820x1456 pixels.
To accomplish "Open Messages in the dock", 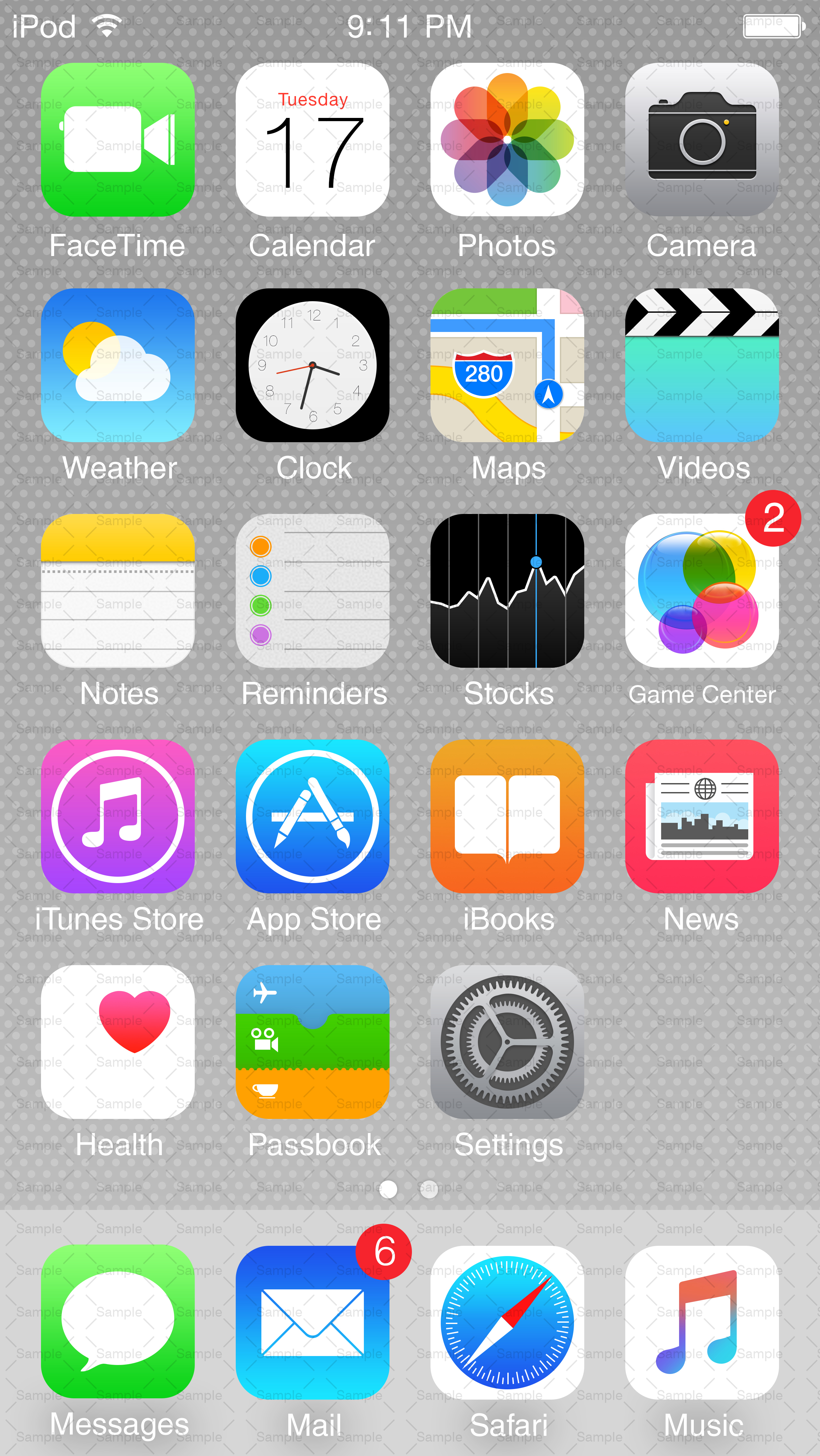I will [118, 1323].
